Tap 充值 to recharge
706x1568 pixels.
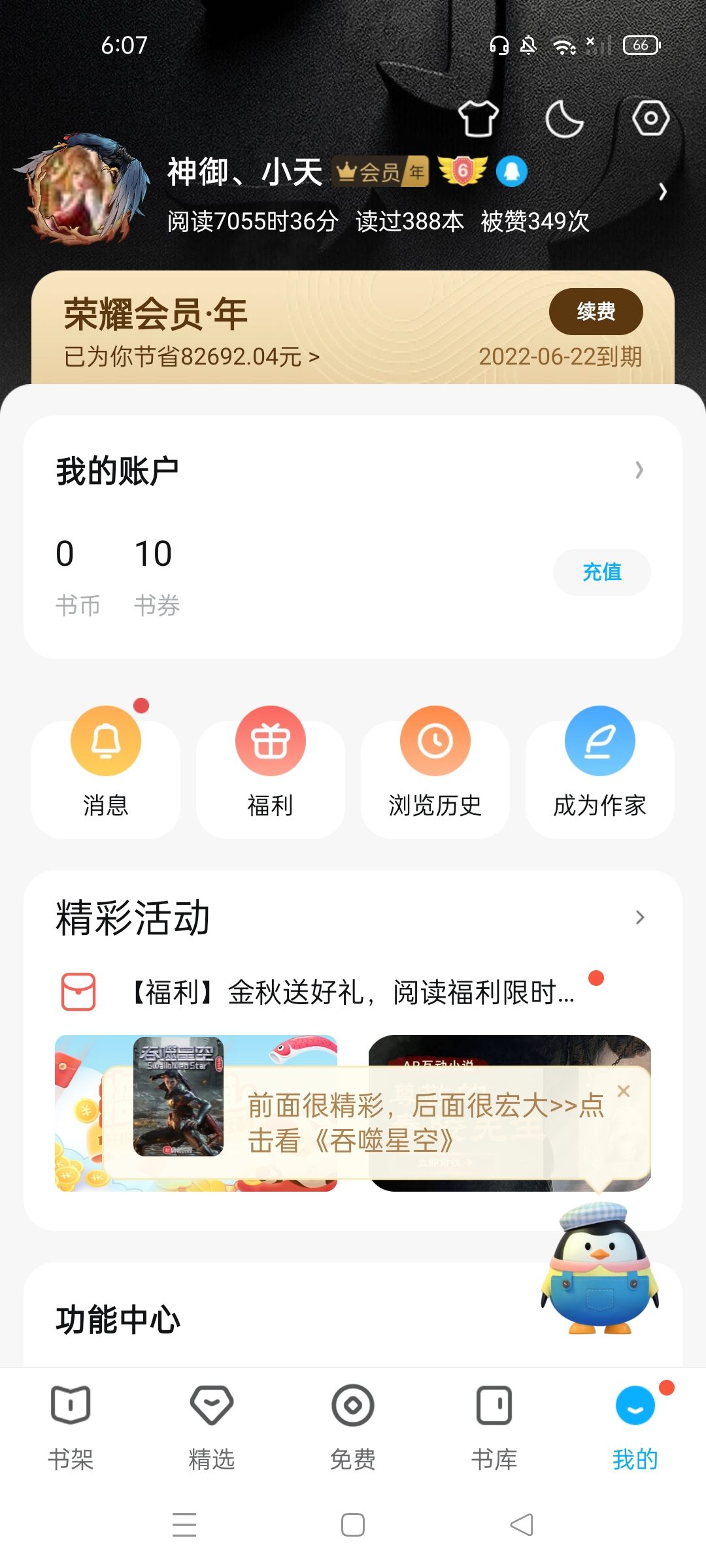601,572
